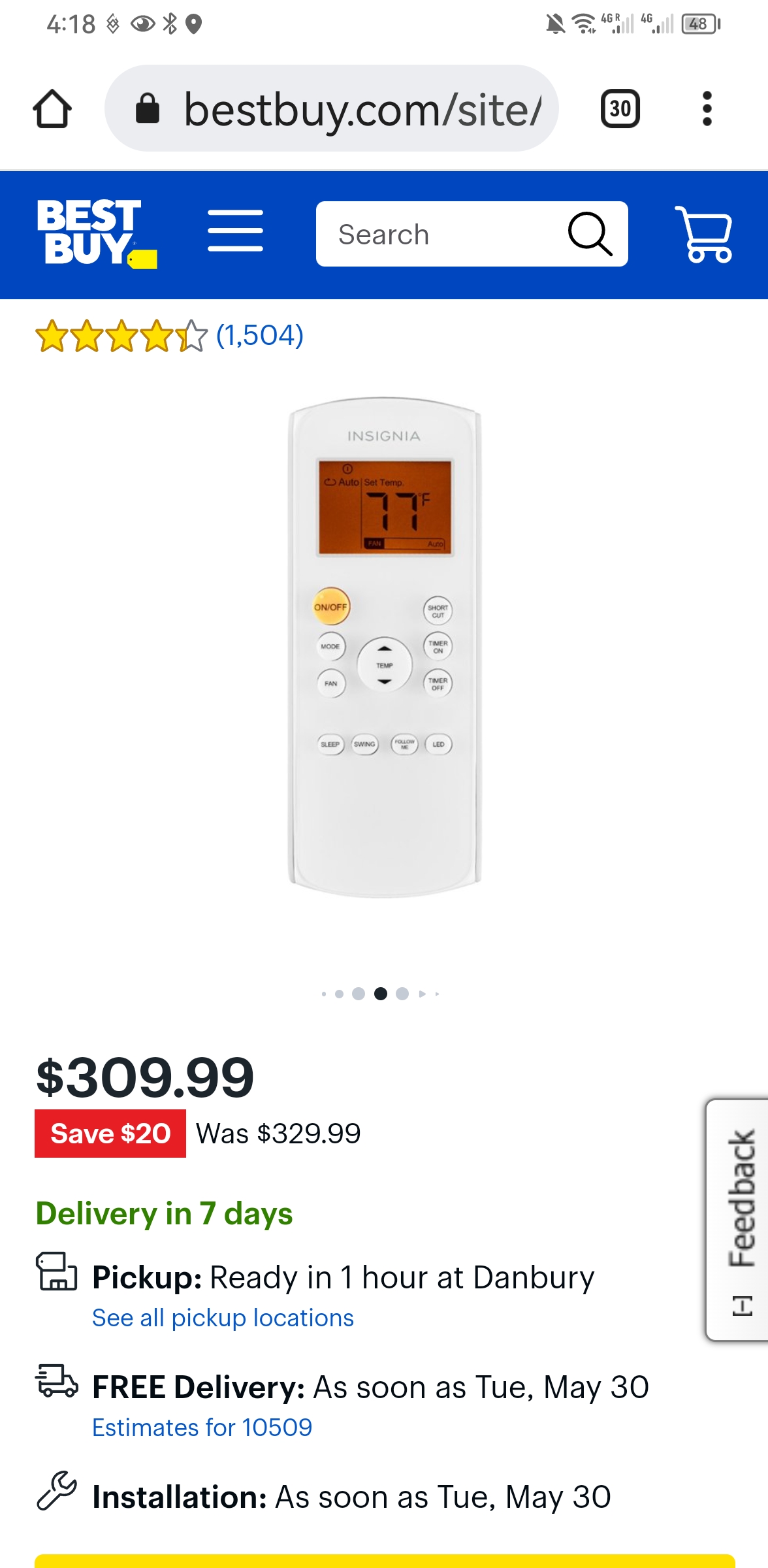The width and height of the screenshot is (768, 1568).
Task: Open the Best Buy hamburger menu
Action: point(235,231)
